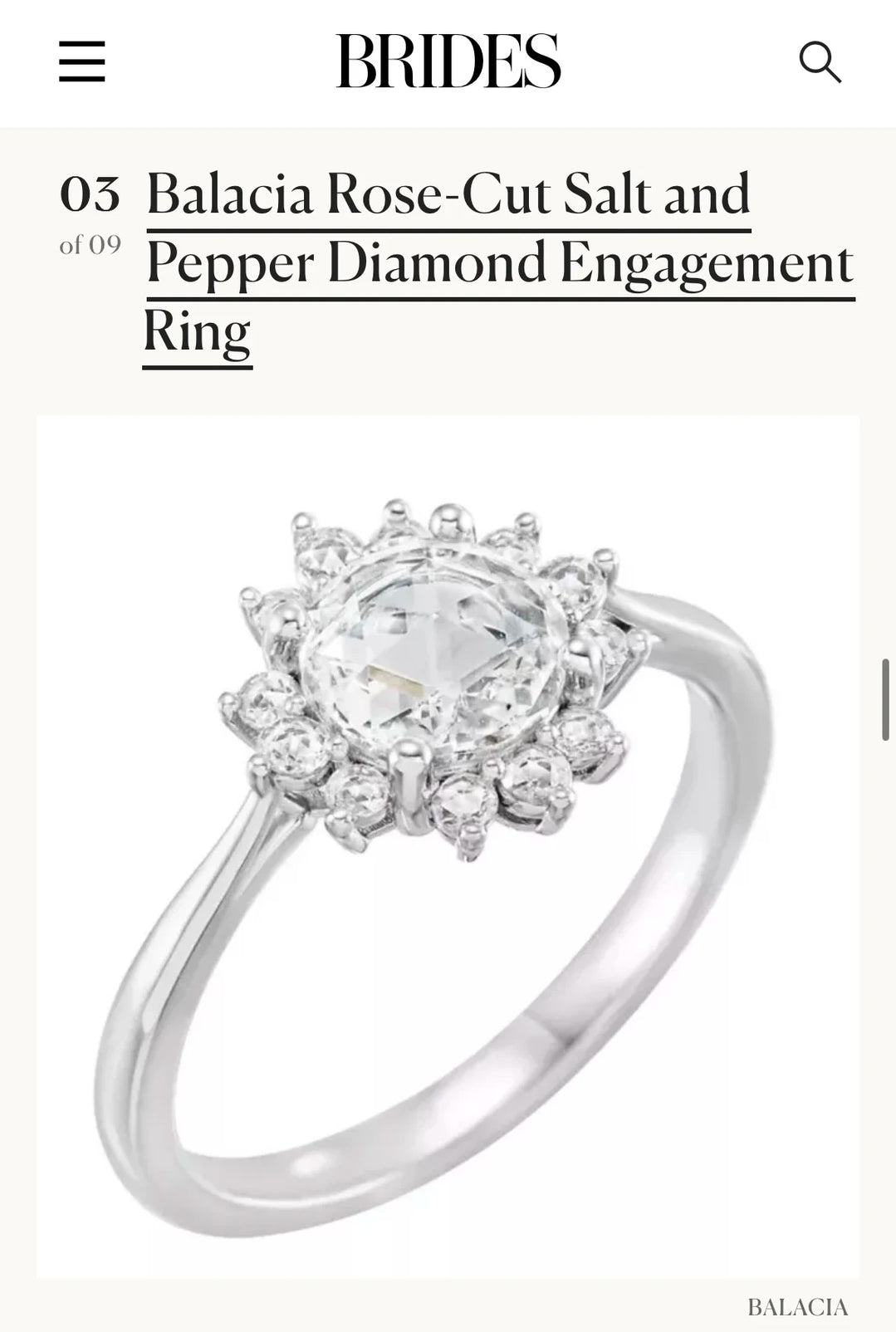Open the hamburger menu
Viewport: 896px width, 1332px height.
(82, 62)
